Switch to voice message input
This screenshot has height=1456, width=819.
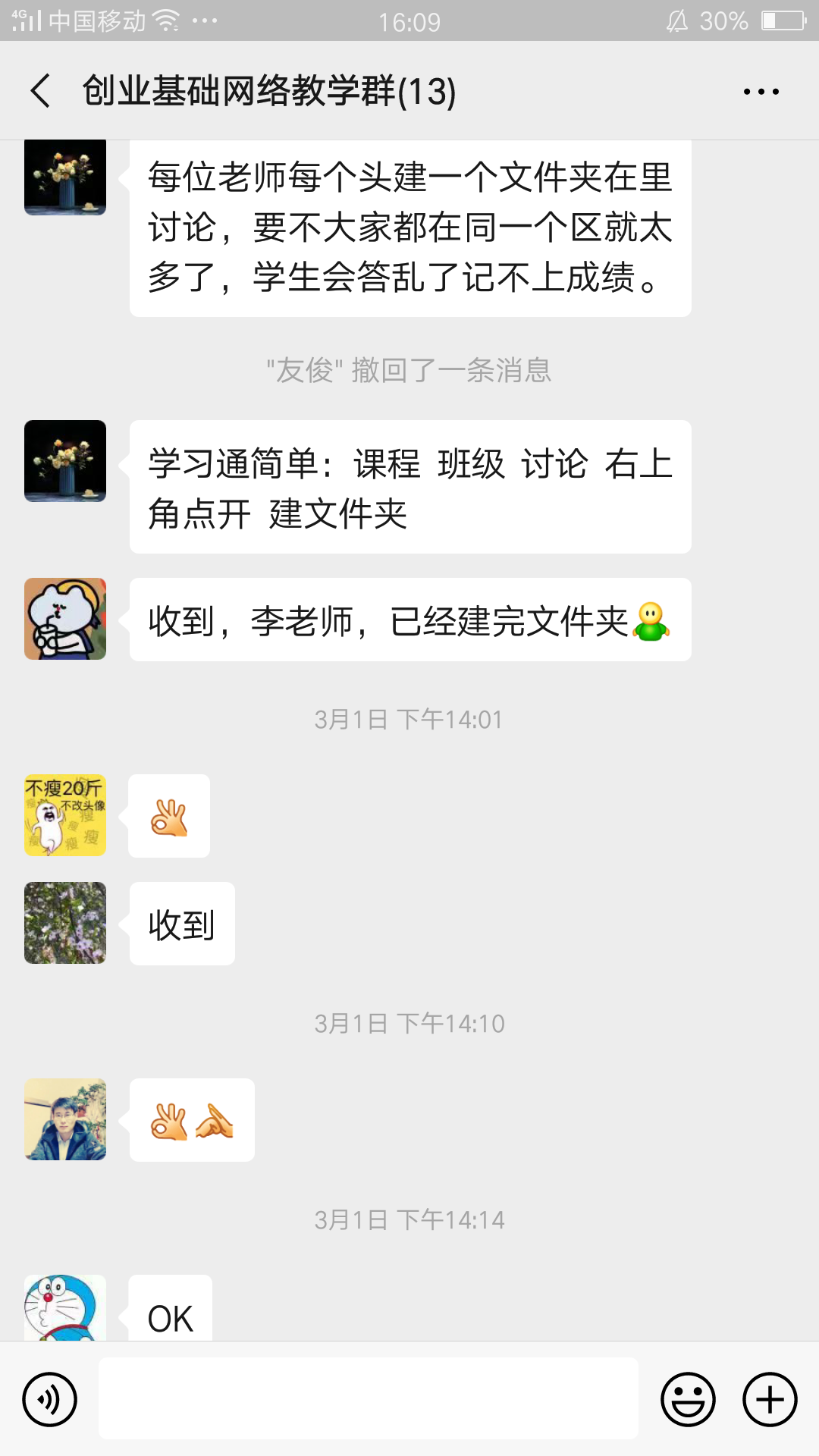click(50, 1399)
